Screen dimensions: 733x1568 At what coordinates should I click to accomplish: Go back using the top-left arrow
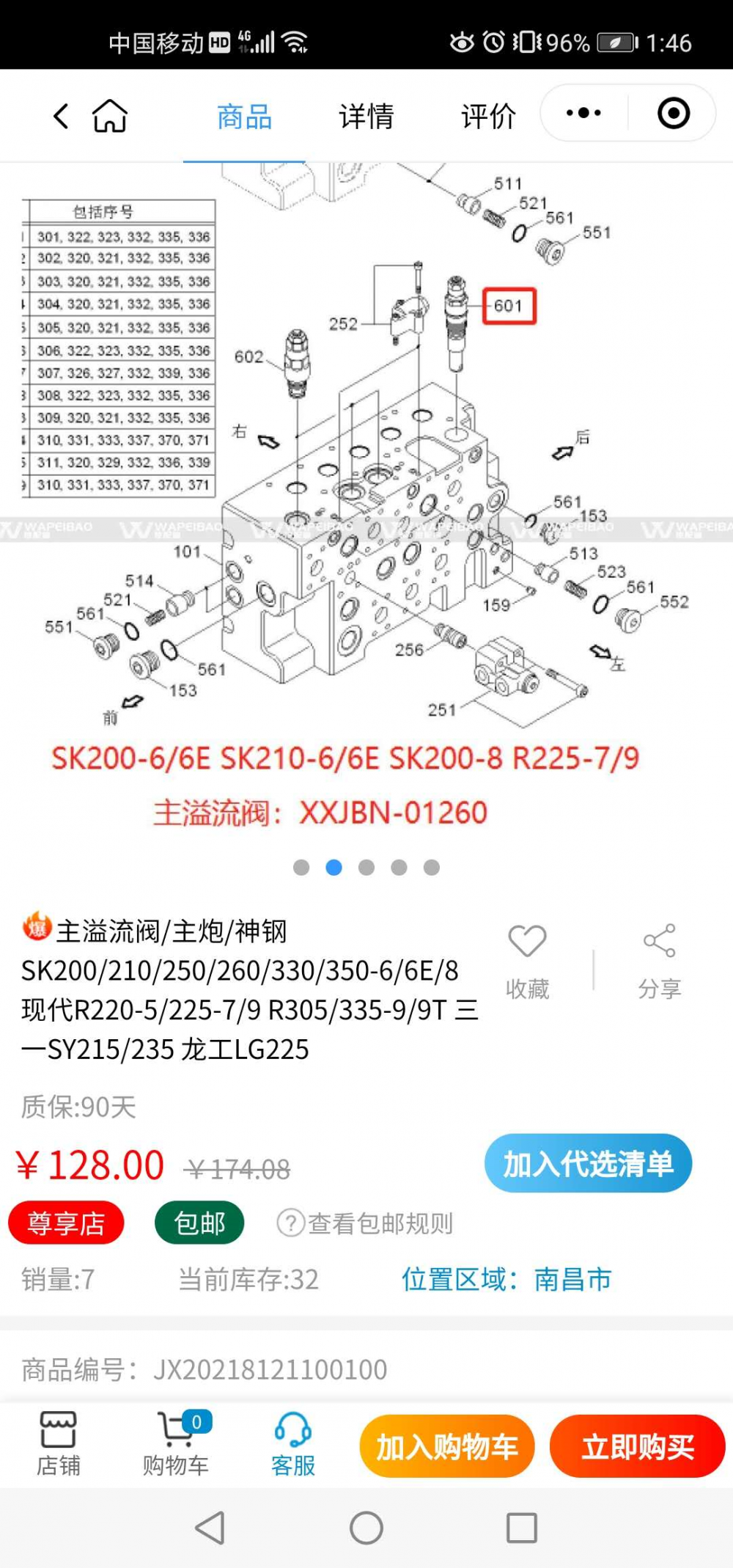[x=62, y=116]
